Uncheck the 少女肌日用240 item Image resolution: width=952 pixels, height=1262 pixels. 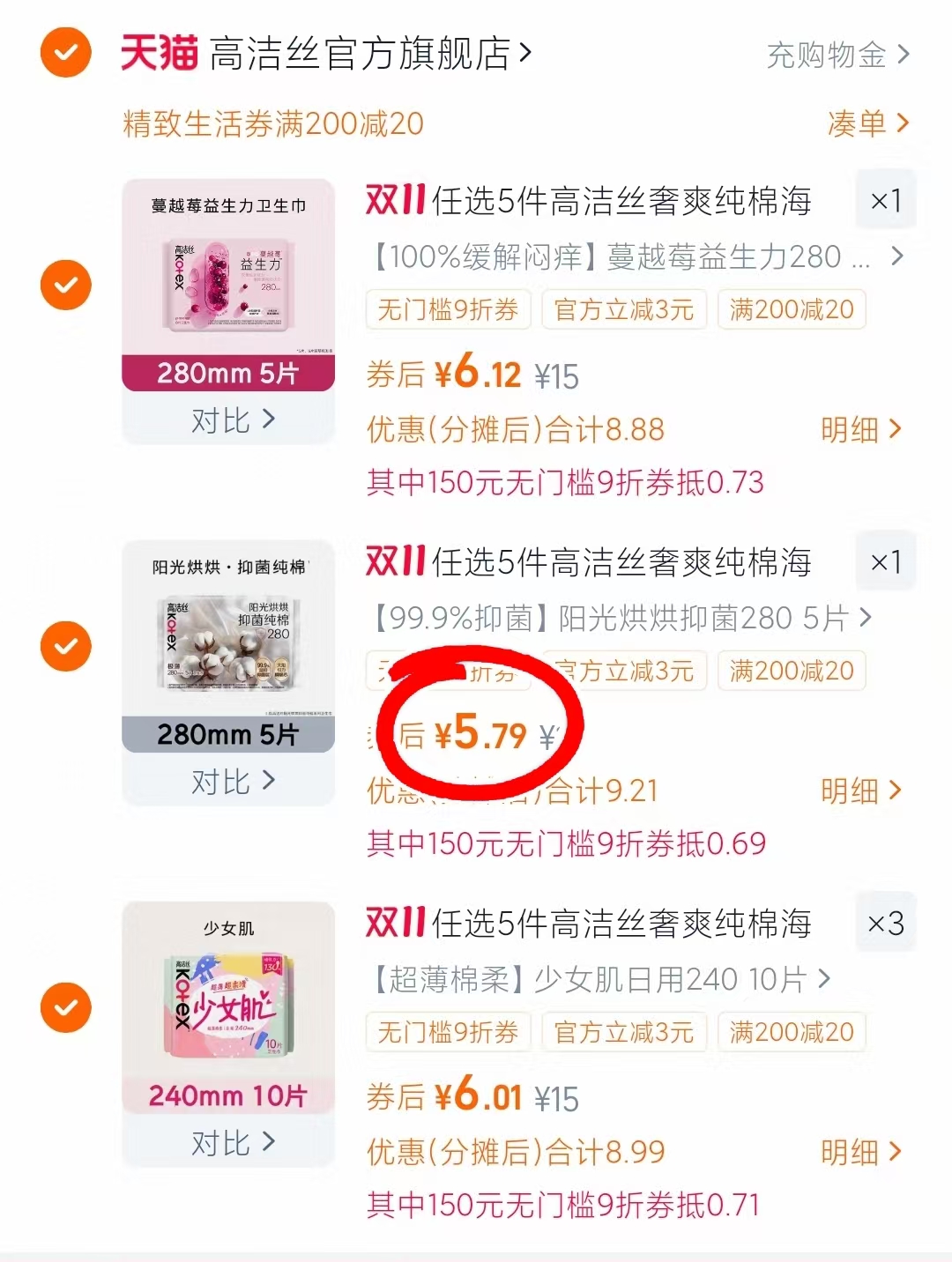(64, 1006)
